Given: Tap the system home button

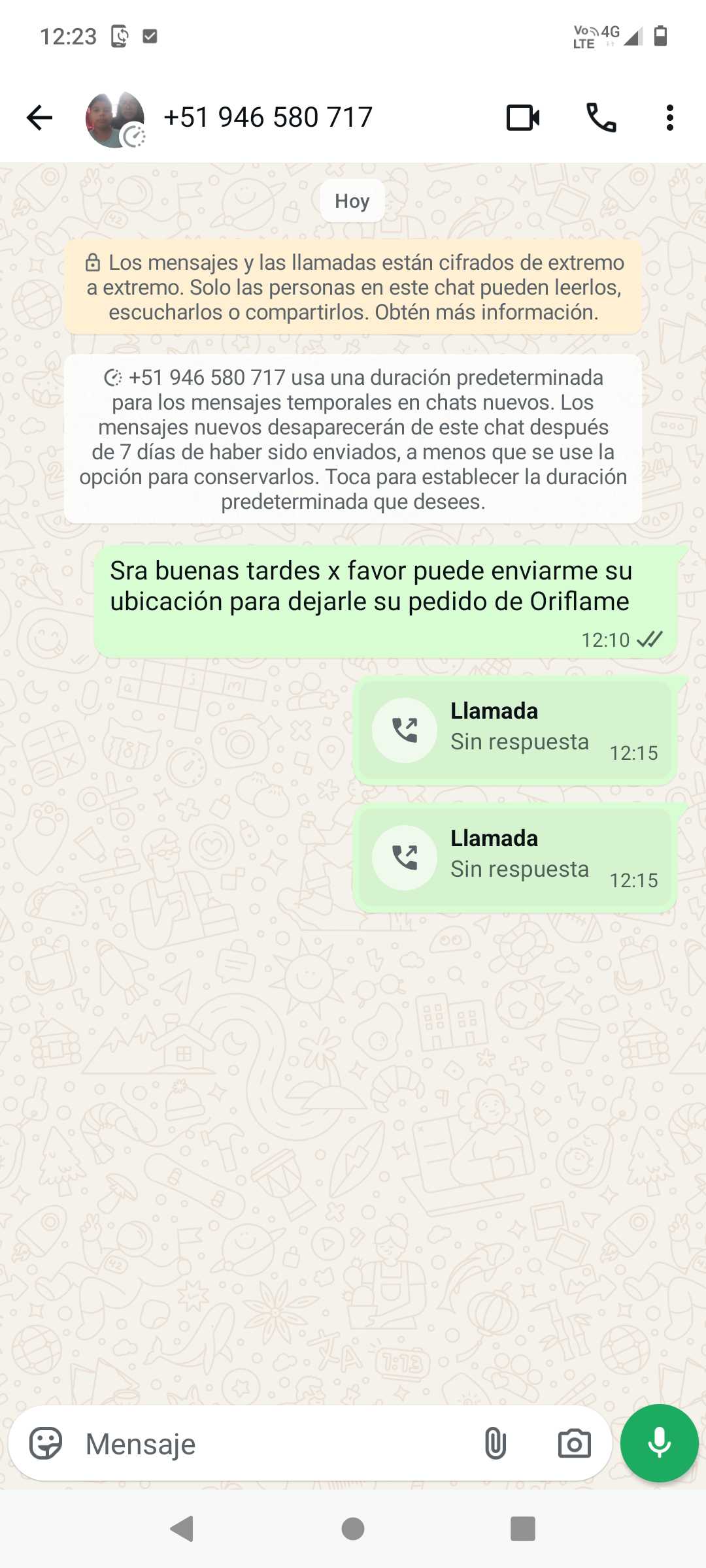Looking at the screenshot, I should click(x=353, y=1529).
